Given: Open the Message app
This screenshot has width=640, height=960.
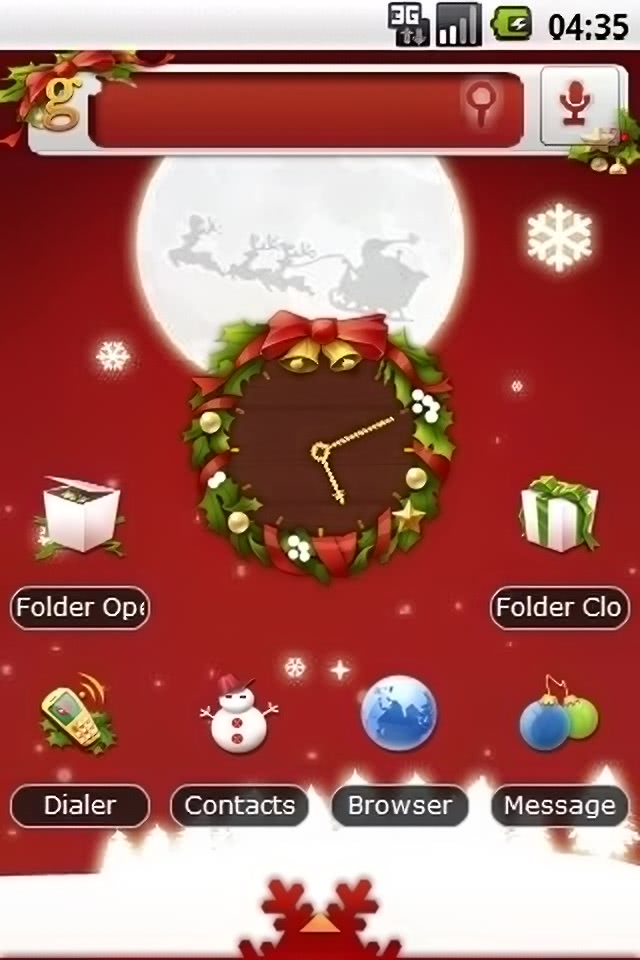Looking at the screenshot, I should coord(558,718).
